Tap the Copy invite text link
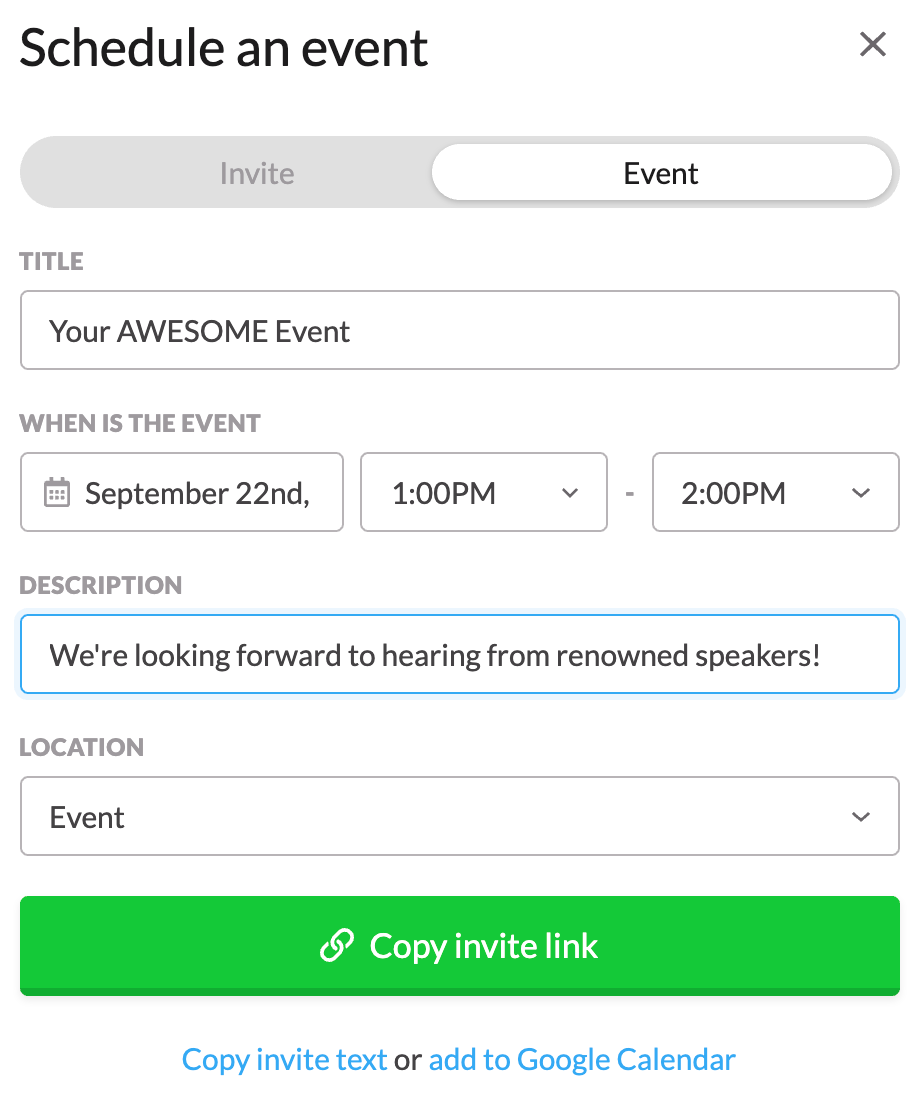This screenshot has height=1102, width=918. tap(284, 1060)
